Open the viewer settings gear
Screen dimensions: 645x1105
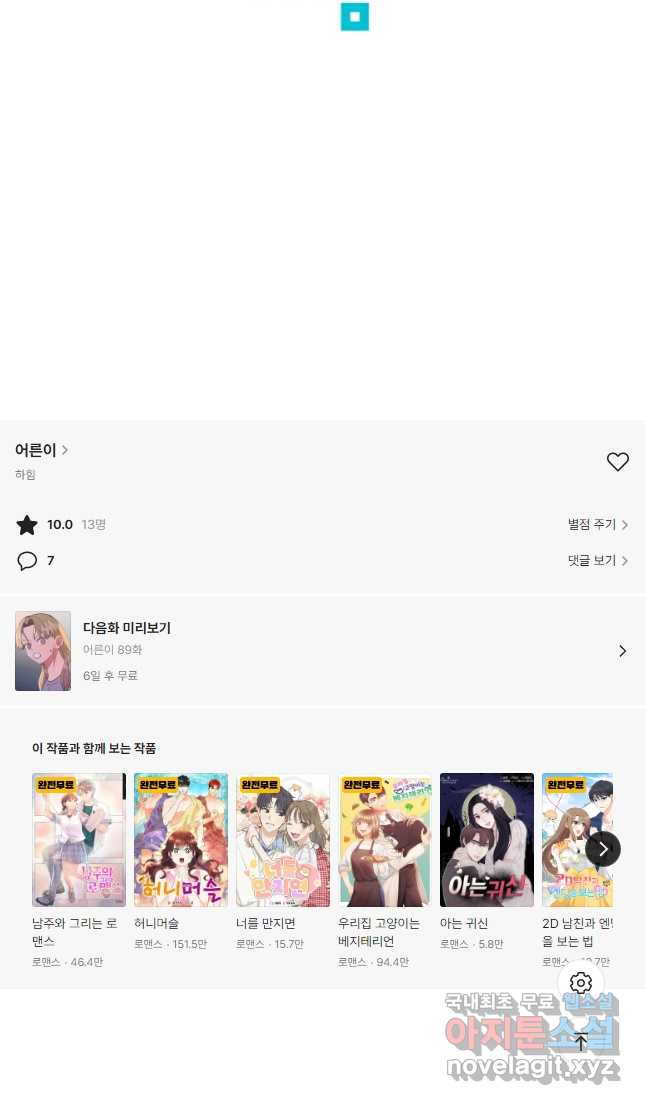click(581, 983)
